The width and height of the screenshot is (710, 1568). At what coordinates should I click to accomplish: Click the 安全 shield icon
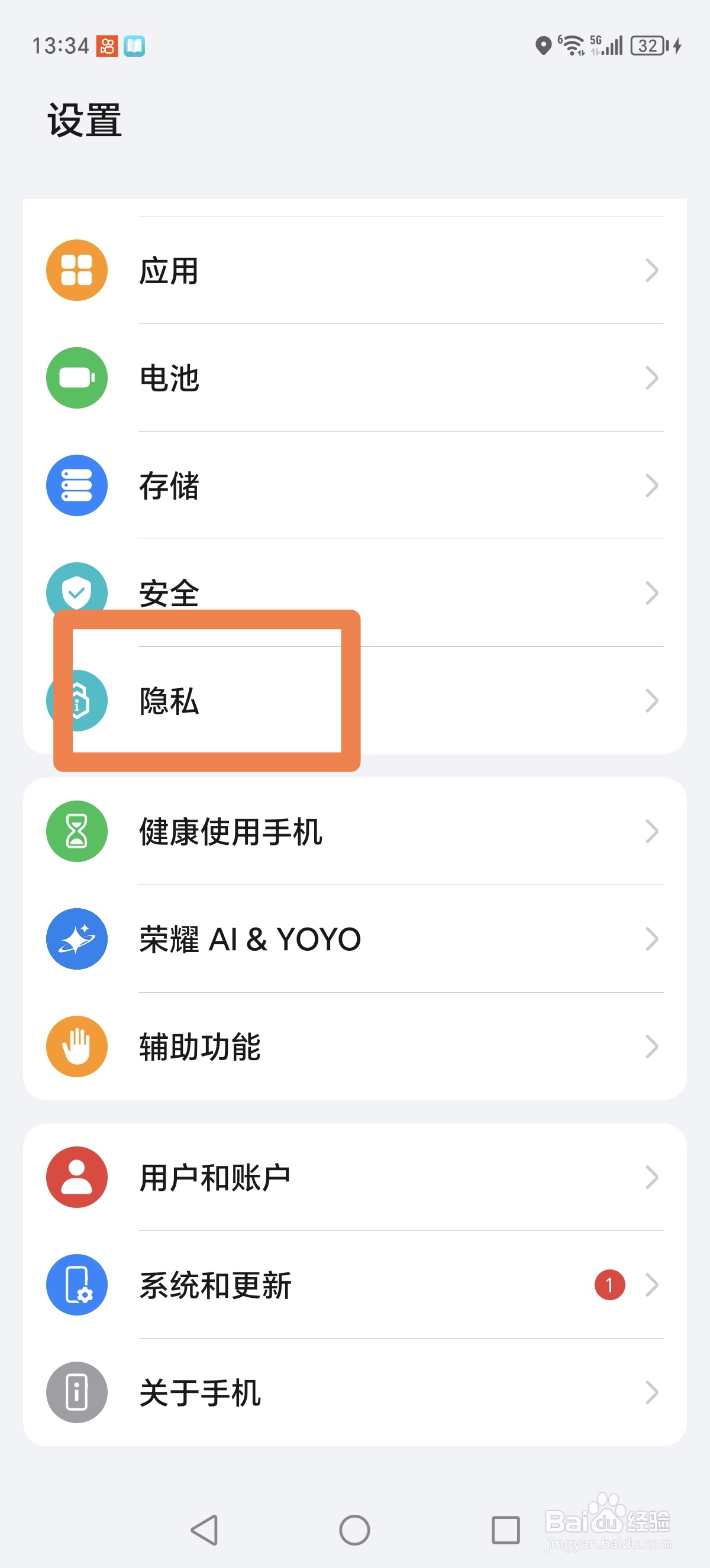77,593
